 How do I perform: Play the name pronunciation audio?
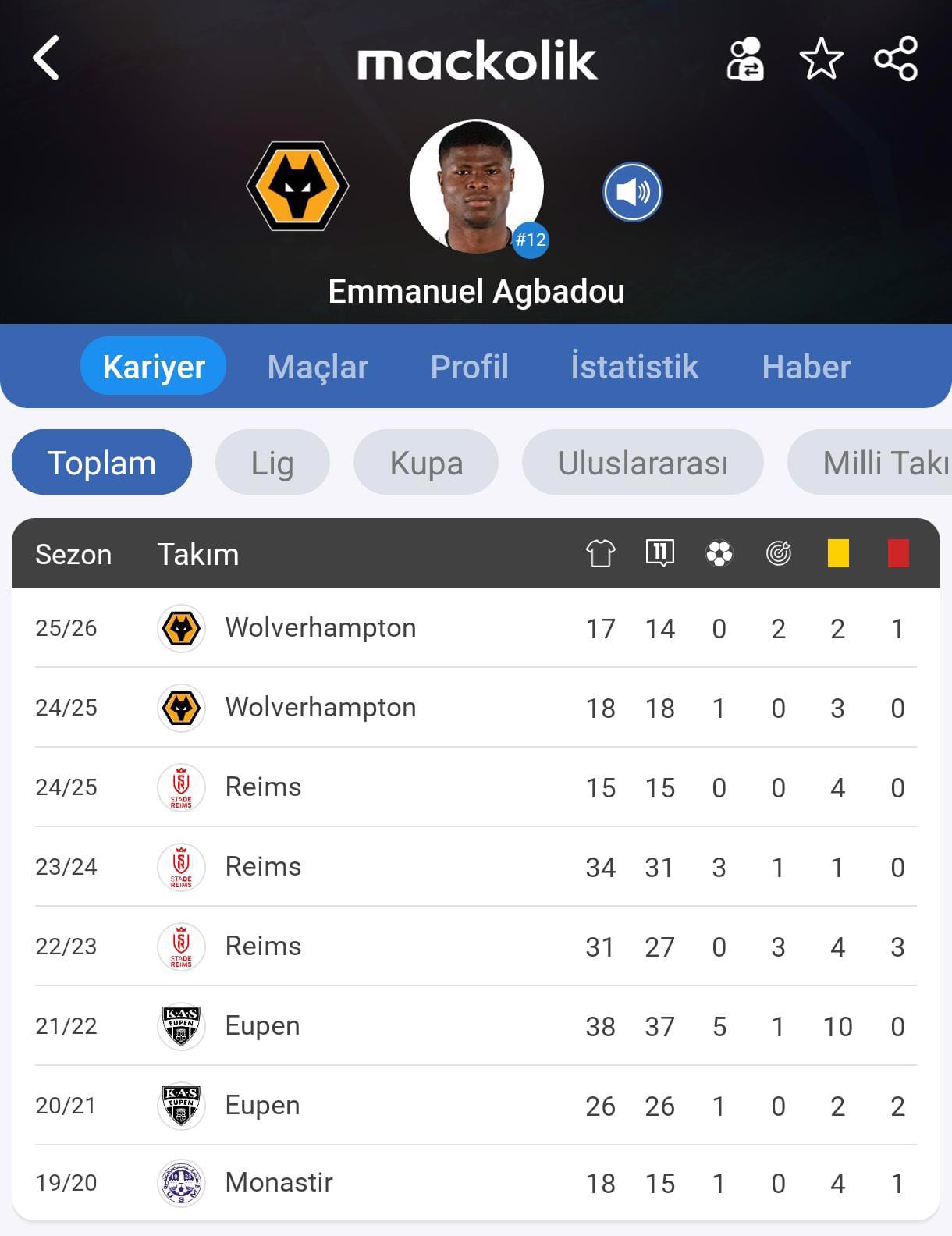pos(632,192)
